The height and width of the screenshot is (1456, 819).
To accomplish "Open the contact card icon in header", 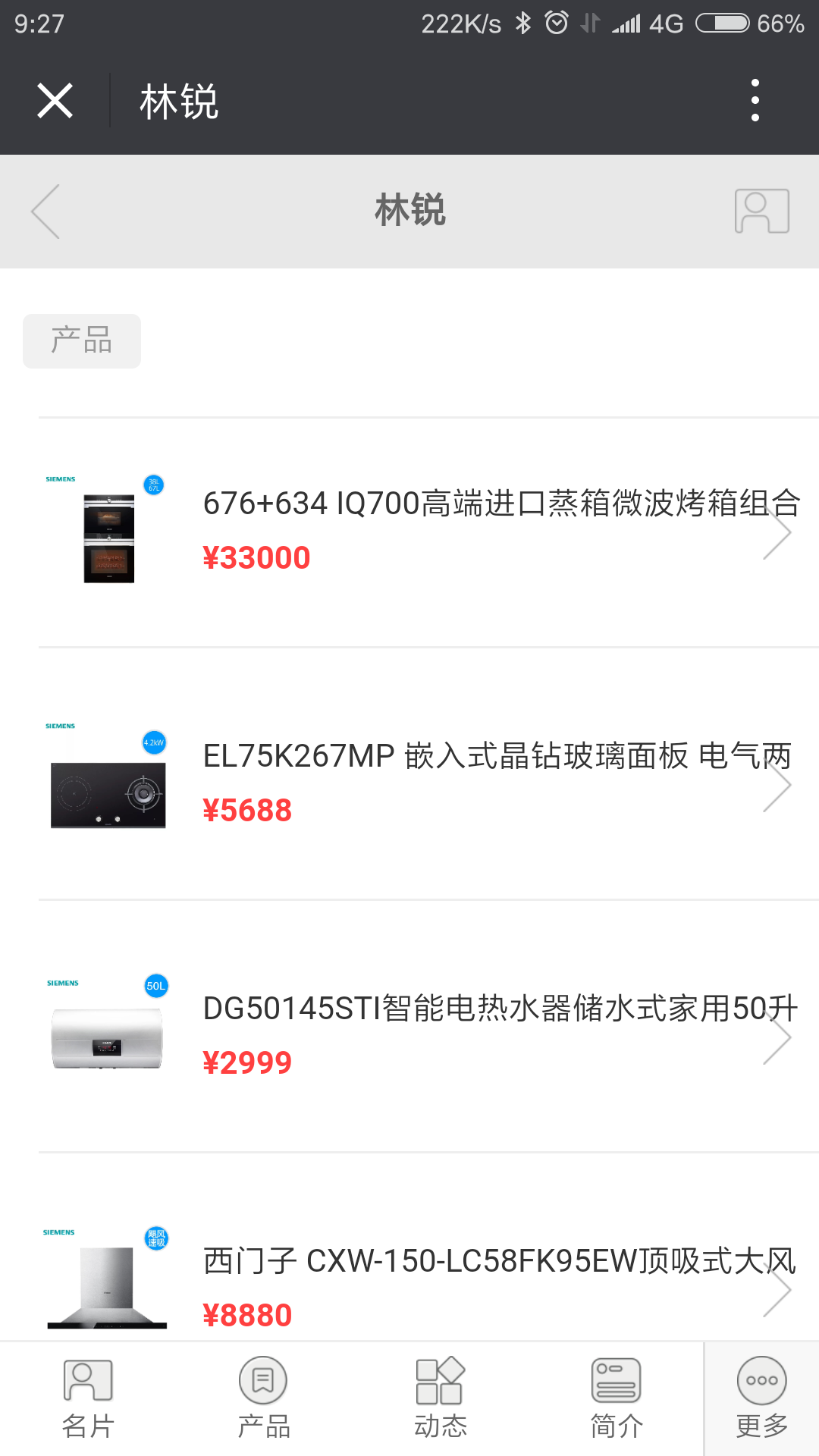I will click(x=761, y=211).
